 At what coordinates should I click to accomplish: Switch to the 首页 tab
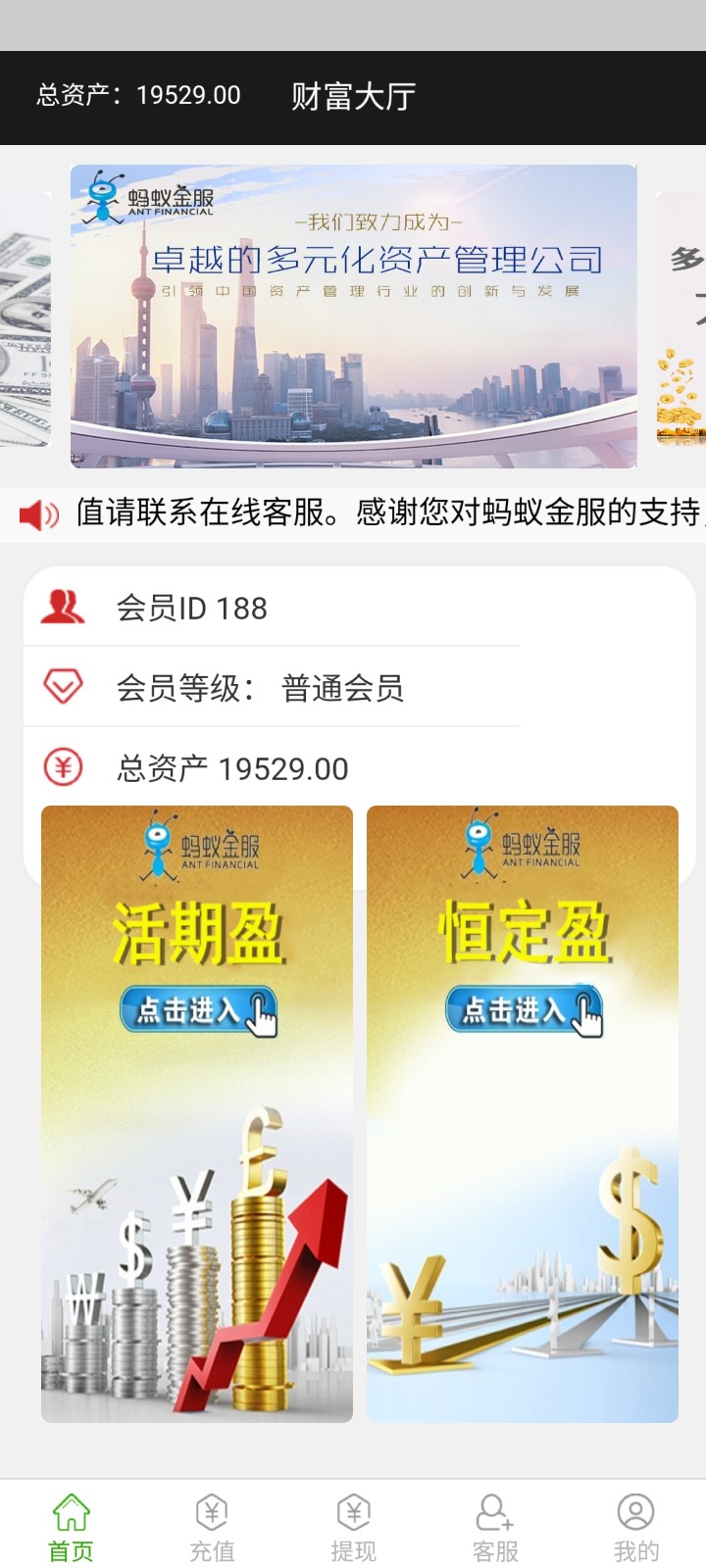click(x=71, y=1527)
